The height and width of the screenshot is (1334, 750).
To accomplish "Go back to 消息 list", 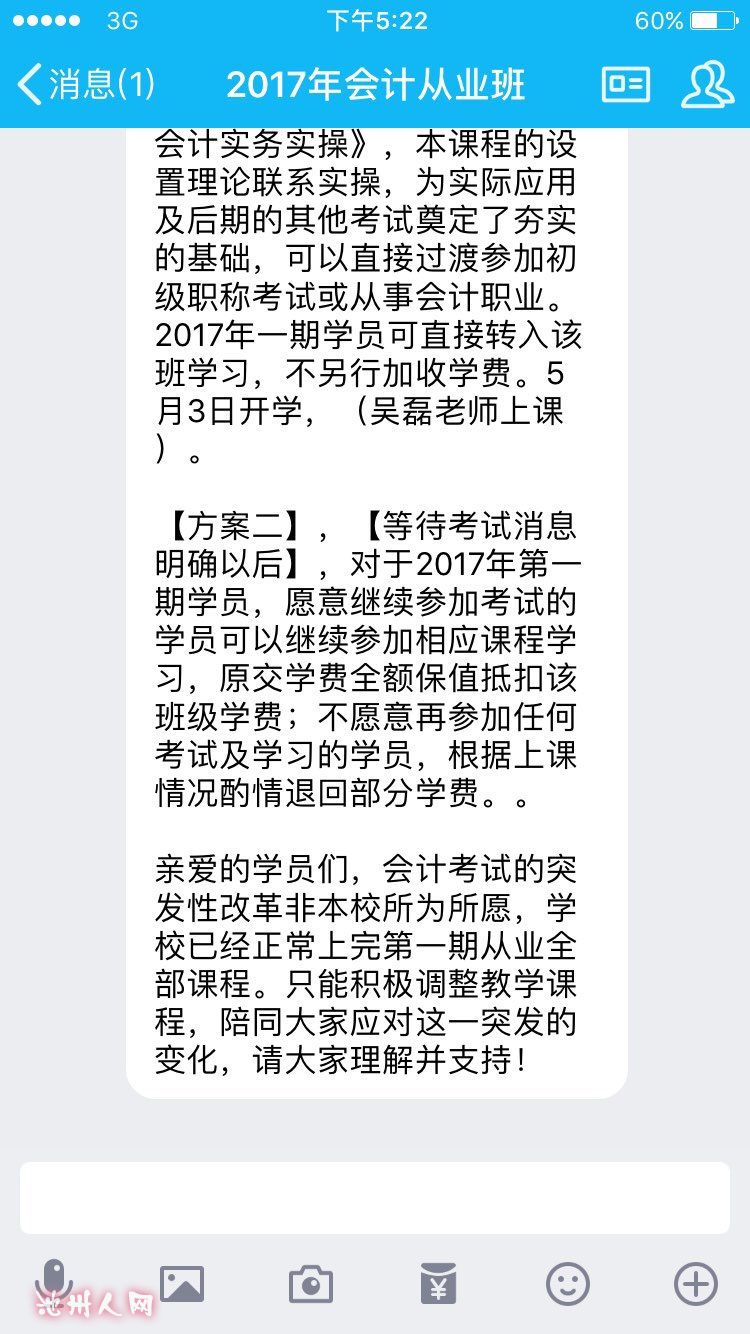I will pos(85,84).
